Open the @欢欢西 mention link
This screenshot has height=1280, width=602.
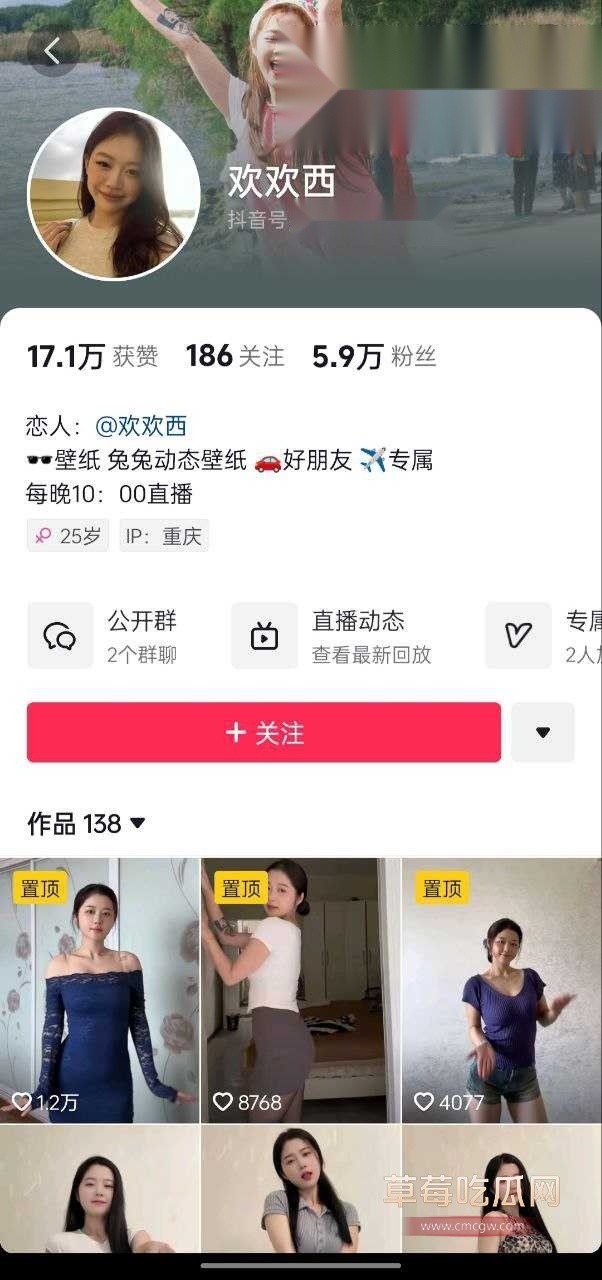point(141,426)
